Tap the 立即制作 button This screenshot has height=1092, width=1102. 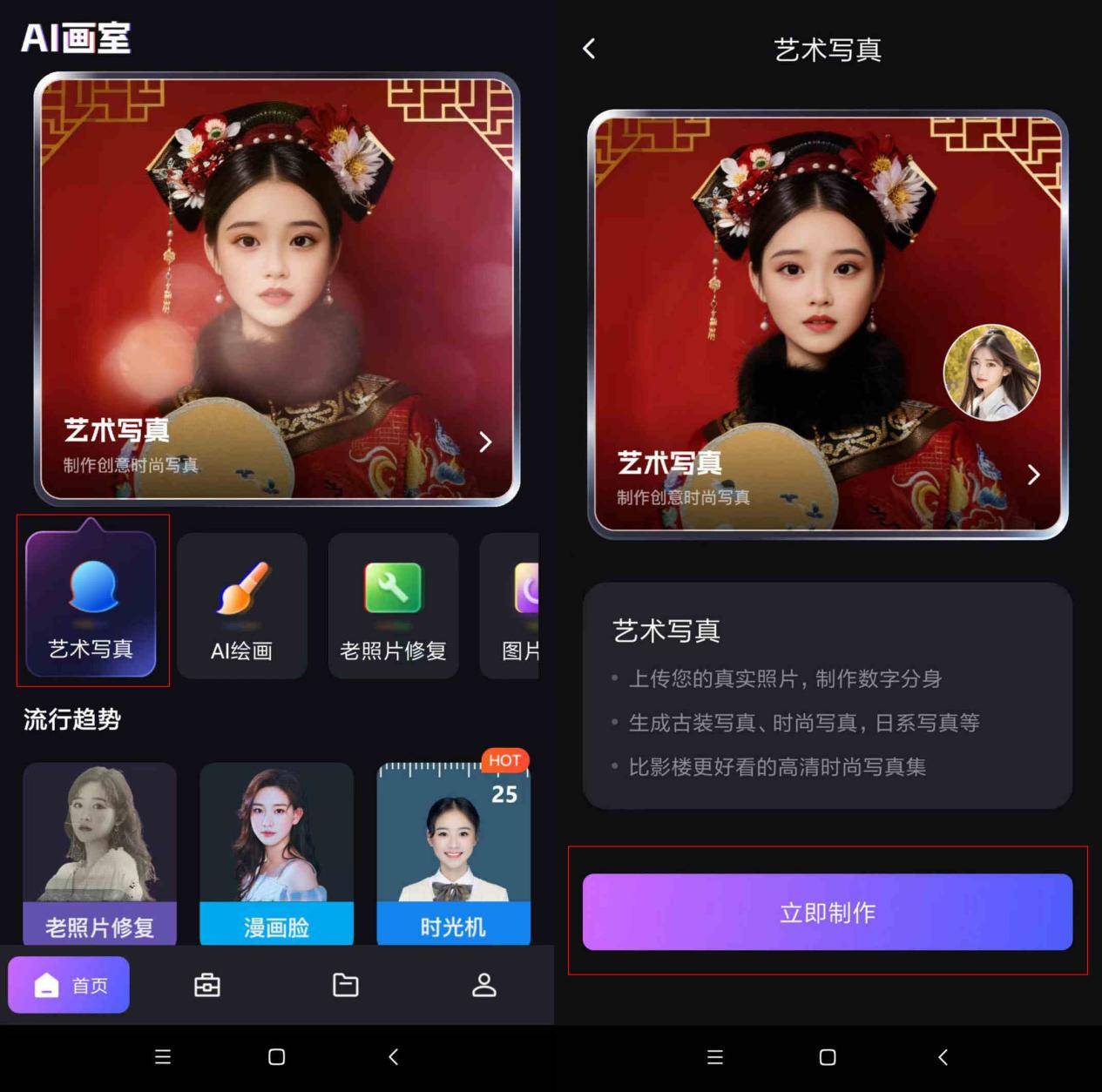coord(827,912)
